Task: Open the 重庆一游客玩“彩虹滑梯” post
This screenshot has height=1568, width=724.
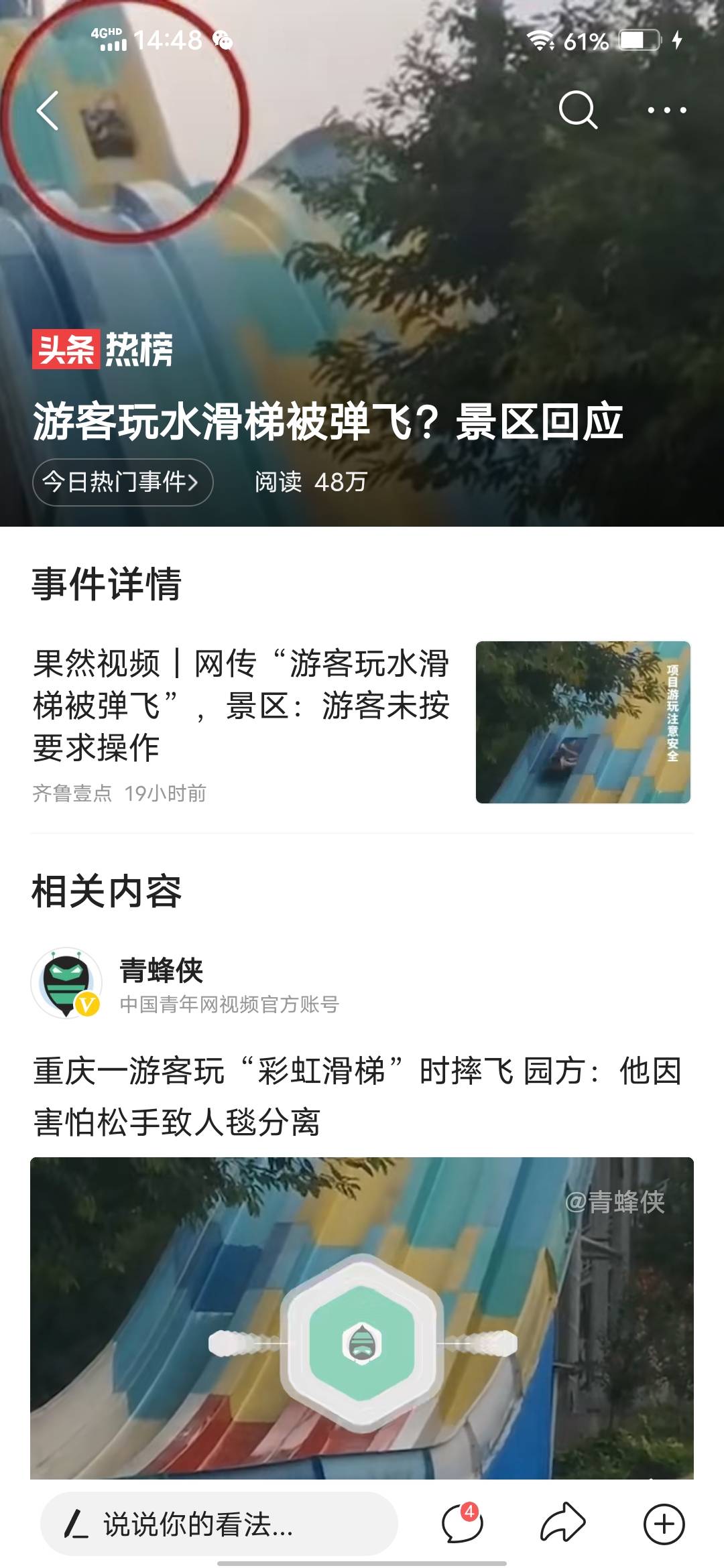Action: (x=357, y=1096)
